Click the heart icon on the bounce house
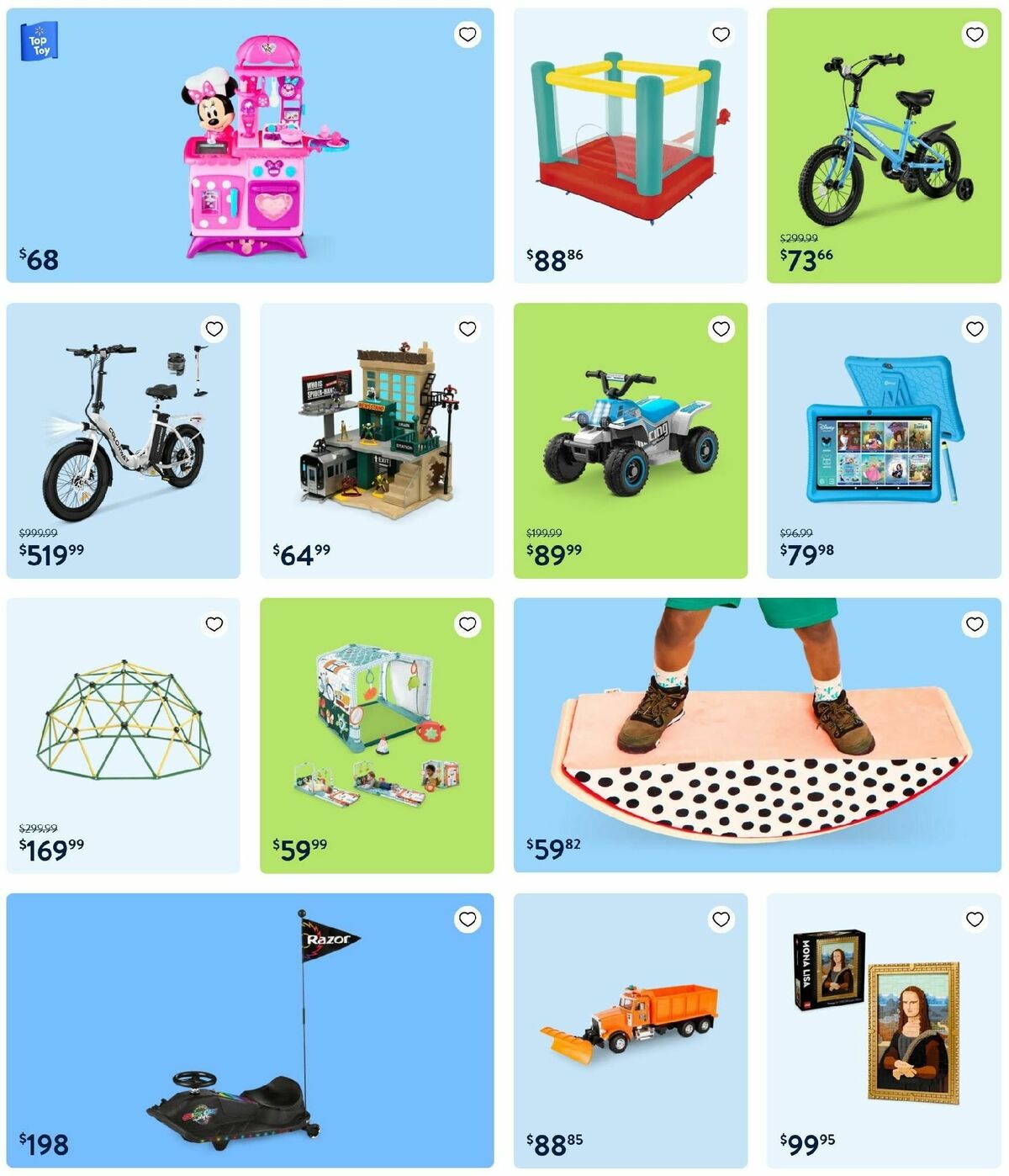The width and height of the screenshot is (1009, 1176). pos(721,34)
